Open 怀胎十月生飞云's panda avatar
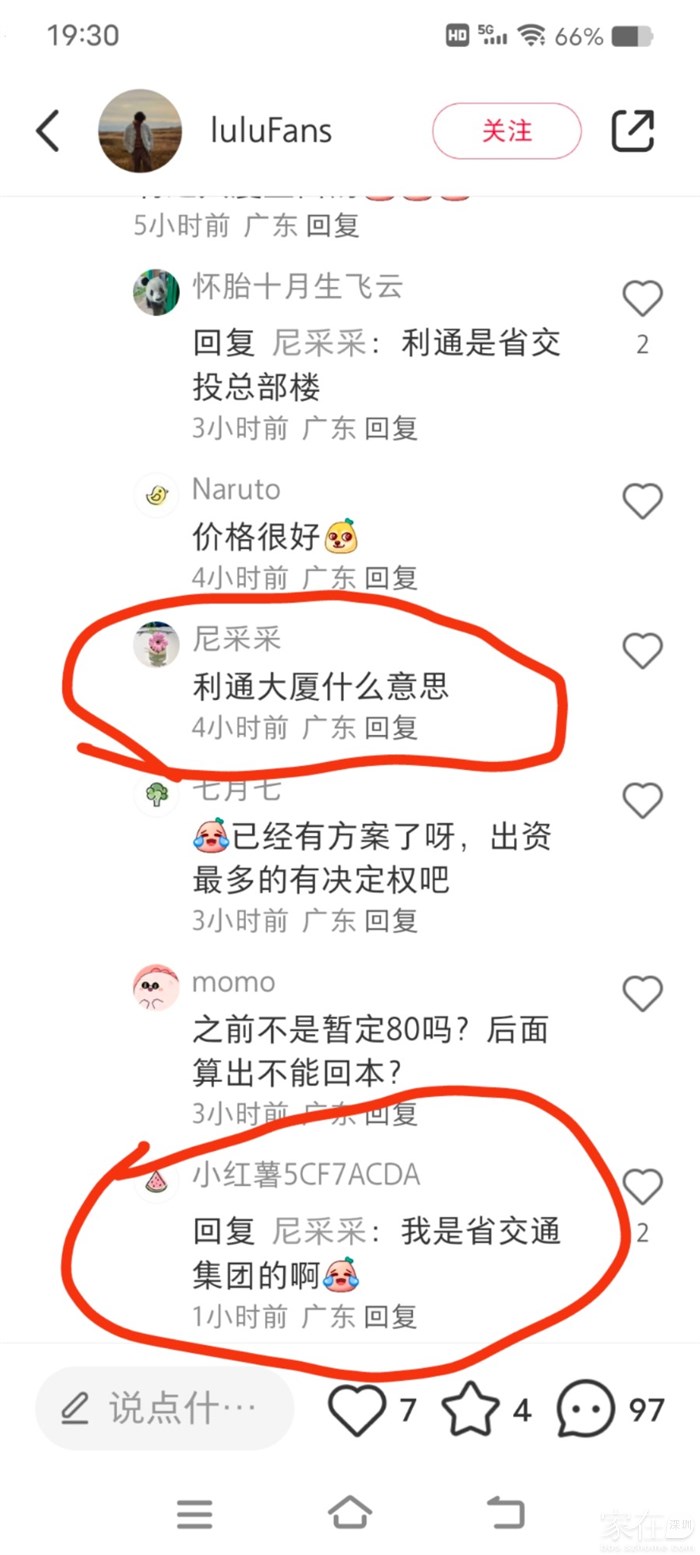This screenshot has height=1555, width=700. [156, 292]
